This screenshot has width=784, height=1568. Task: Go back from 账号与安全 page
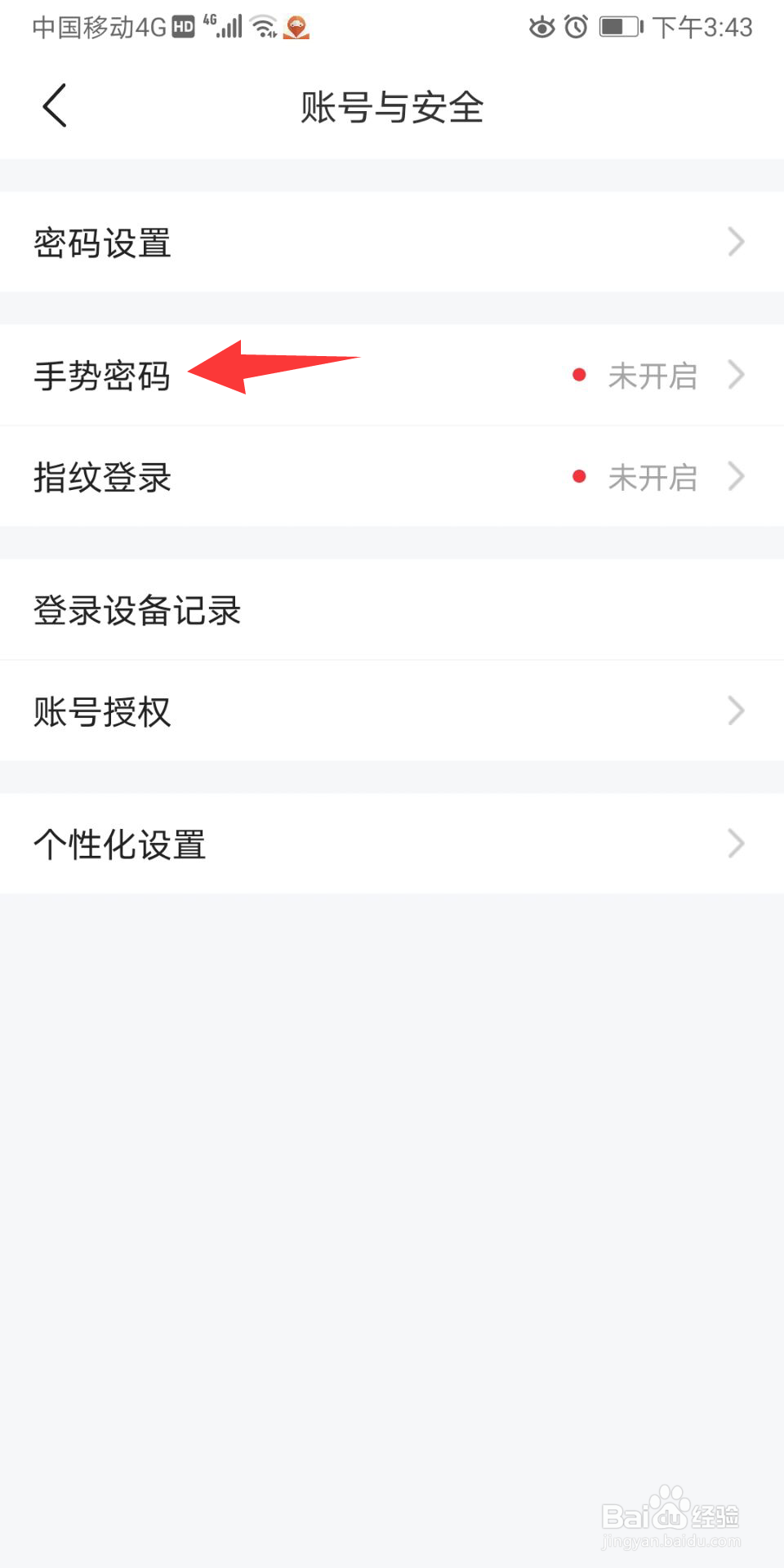(54, 106)
